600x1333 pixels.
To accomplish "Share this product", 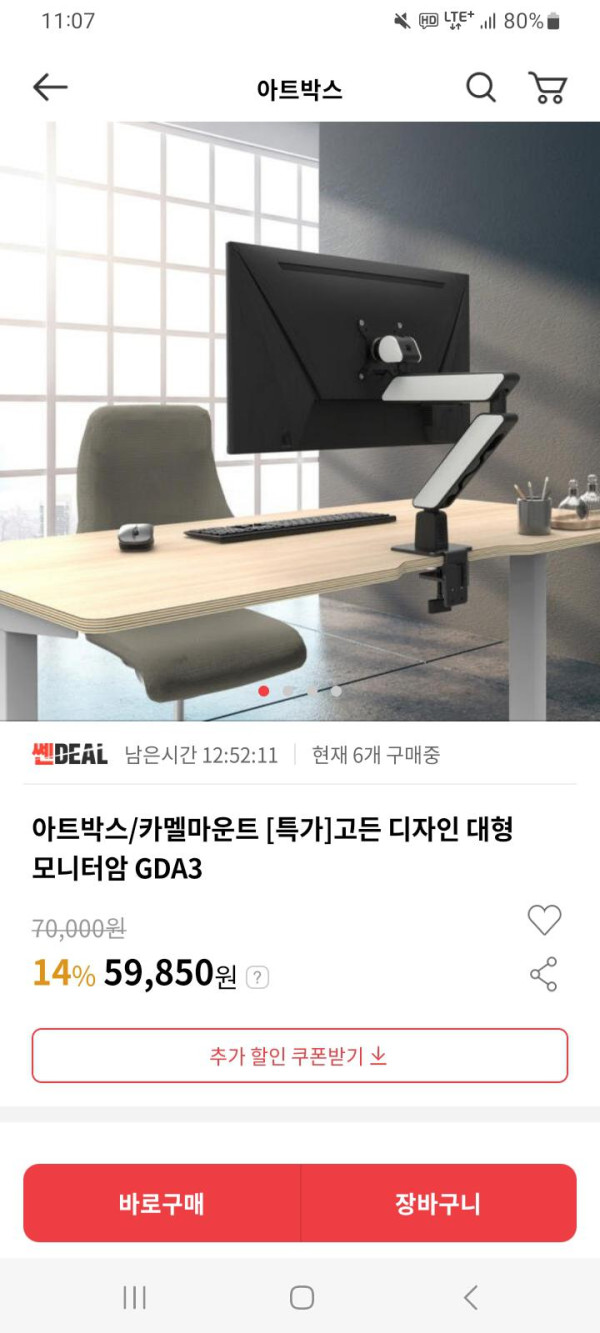I will [544, 974].
